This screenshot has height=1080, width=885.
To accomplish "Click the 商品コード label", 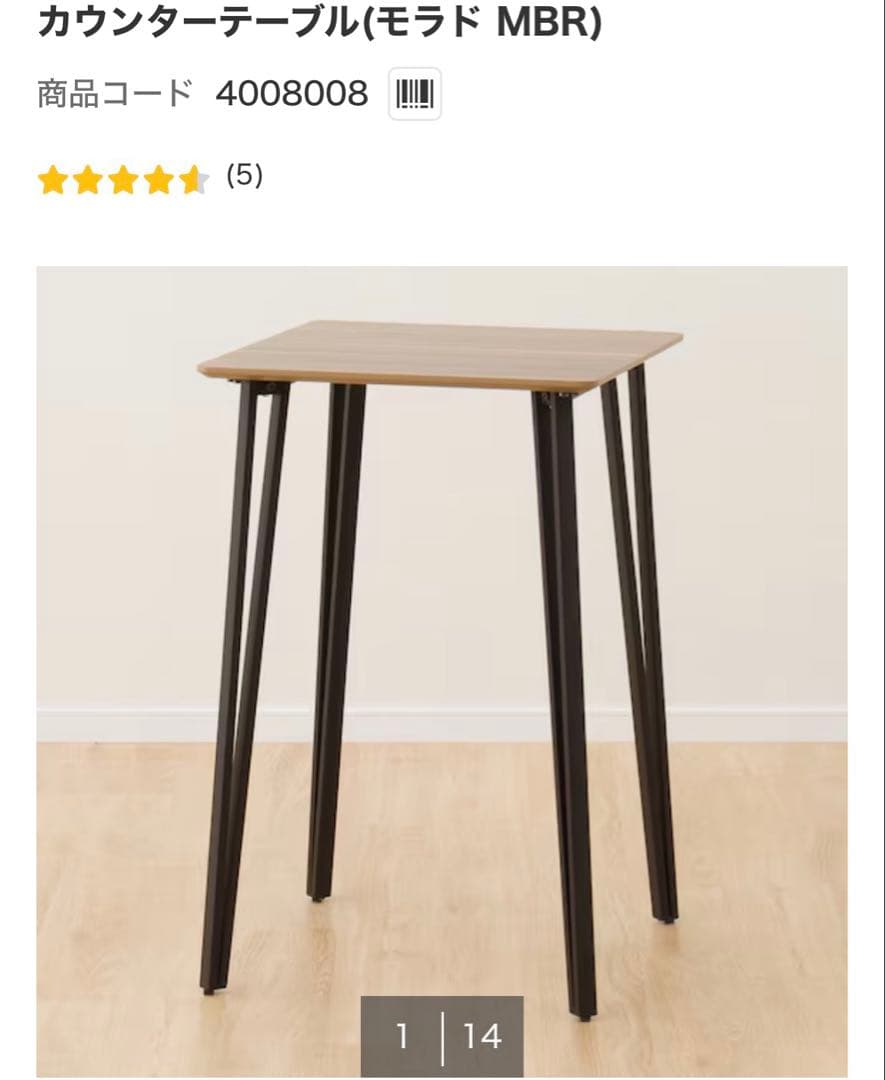I will pyautogui.click(x=113, y=92).
